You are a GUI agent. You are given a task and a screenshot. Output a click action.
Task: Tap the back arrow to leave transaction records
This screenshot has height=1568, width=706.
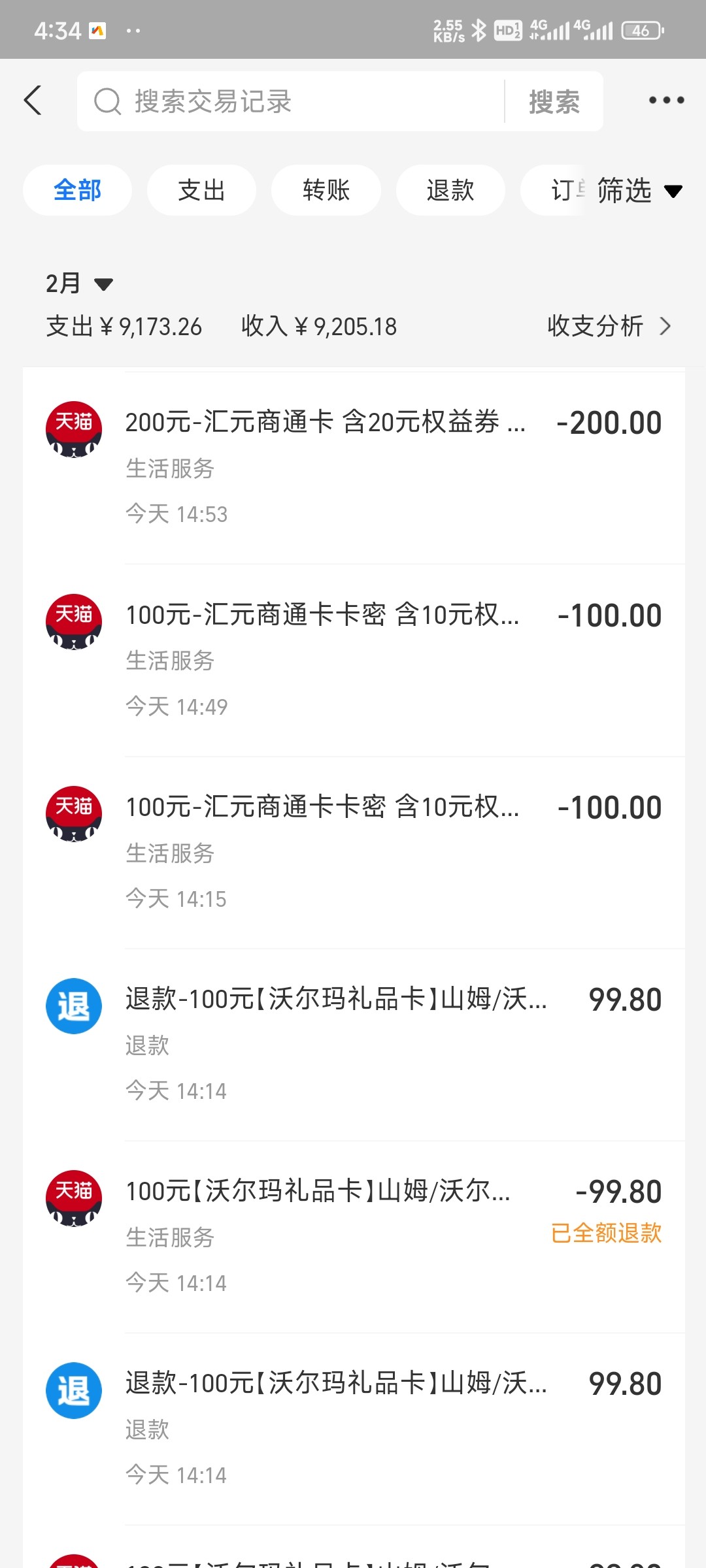pyautogui.click(x=33, y=101)
